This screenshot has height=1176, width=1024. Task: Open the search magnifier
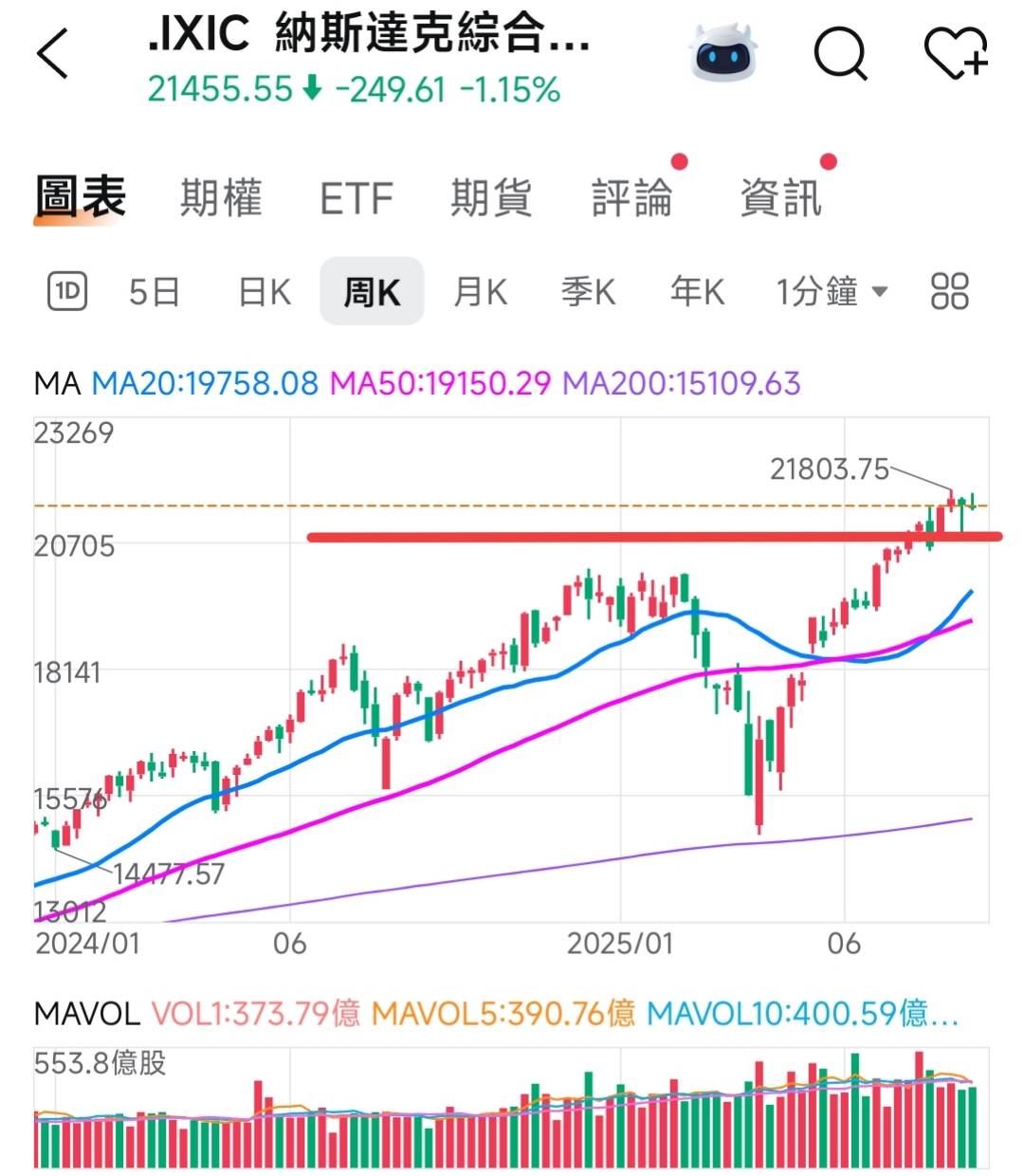pyautogui.click(x=840, y=53)
